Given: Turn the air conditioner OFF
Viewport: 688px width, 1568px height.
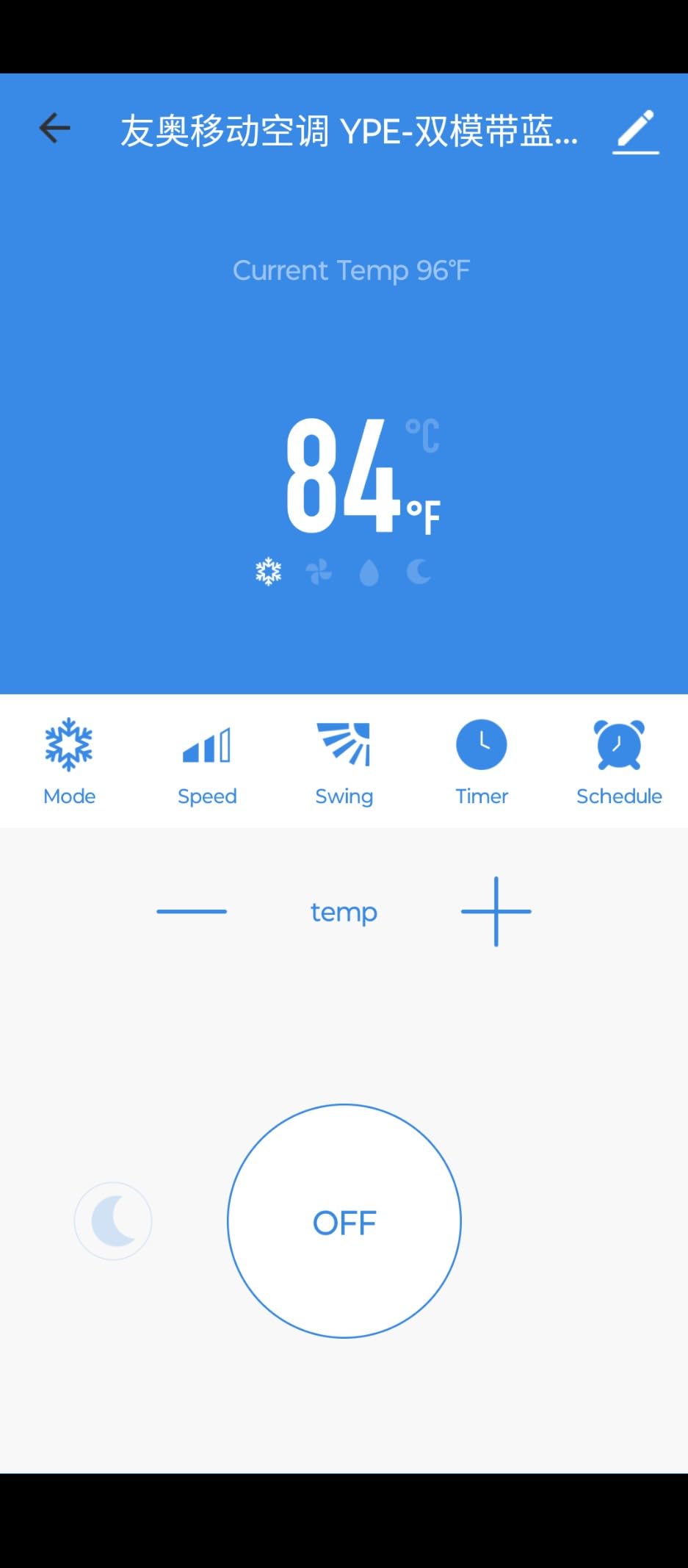Looking at the screenshot, I should pos(344,1221).
